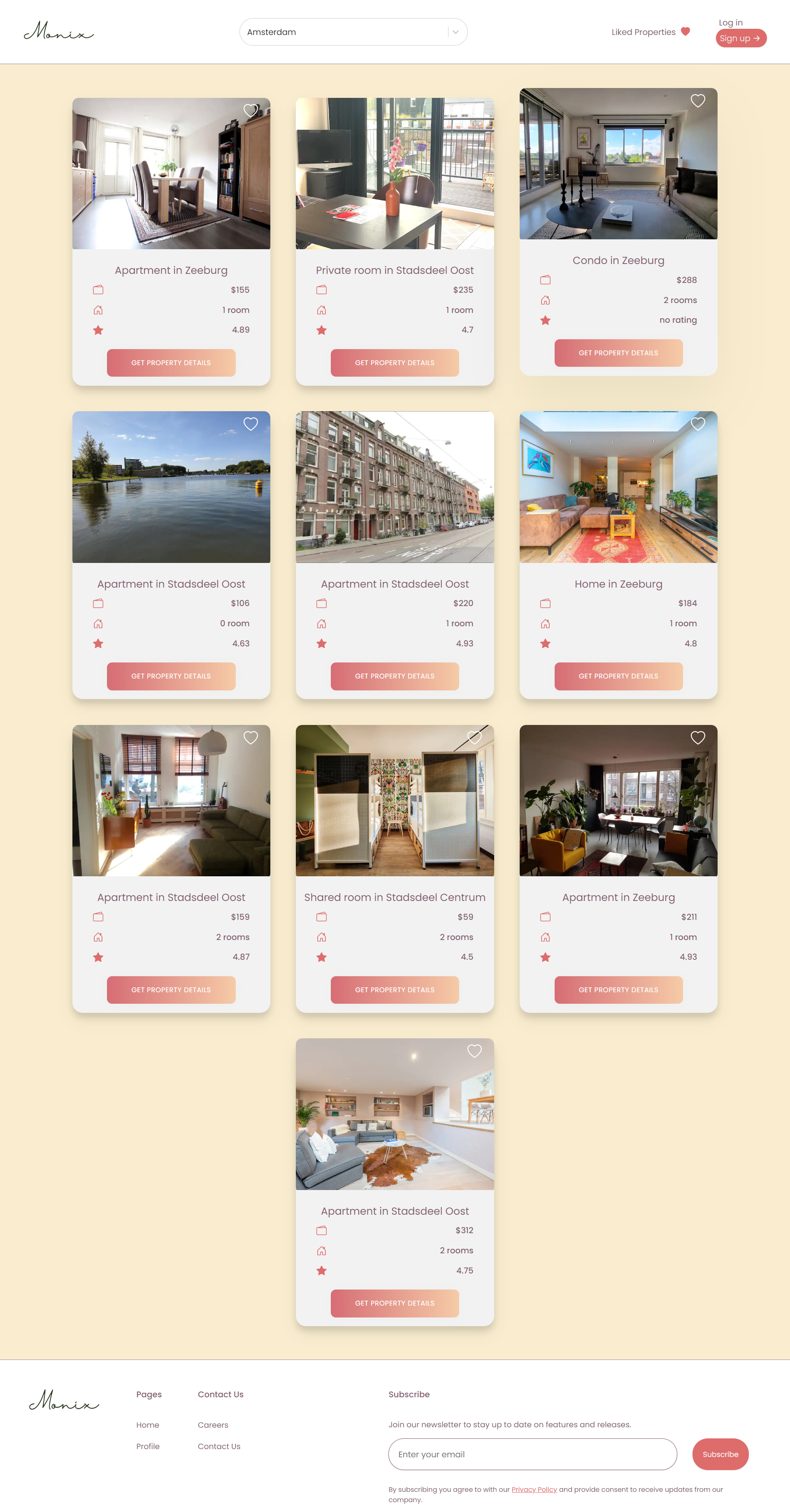
Task: Get details for the $106 Apartment in Stadsdeel Oost
Action: (171, 676)
